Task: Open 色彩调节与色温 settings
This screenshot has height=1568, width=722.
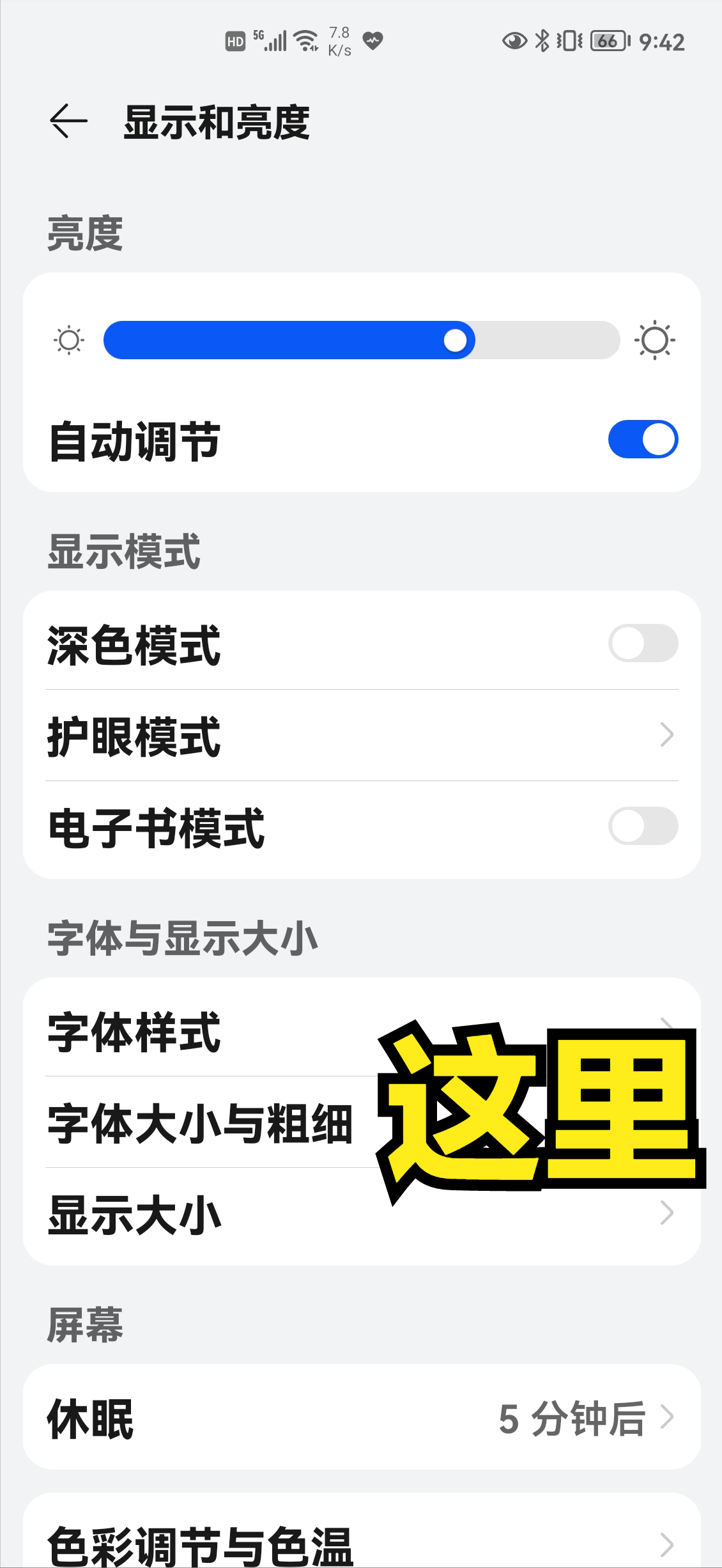Action: pos(361,1544)
